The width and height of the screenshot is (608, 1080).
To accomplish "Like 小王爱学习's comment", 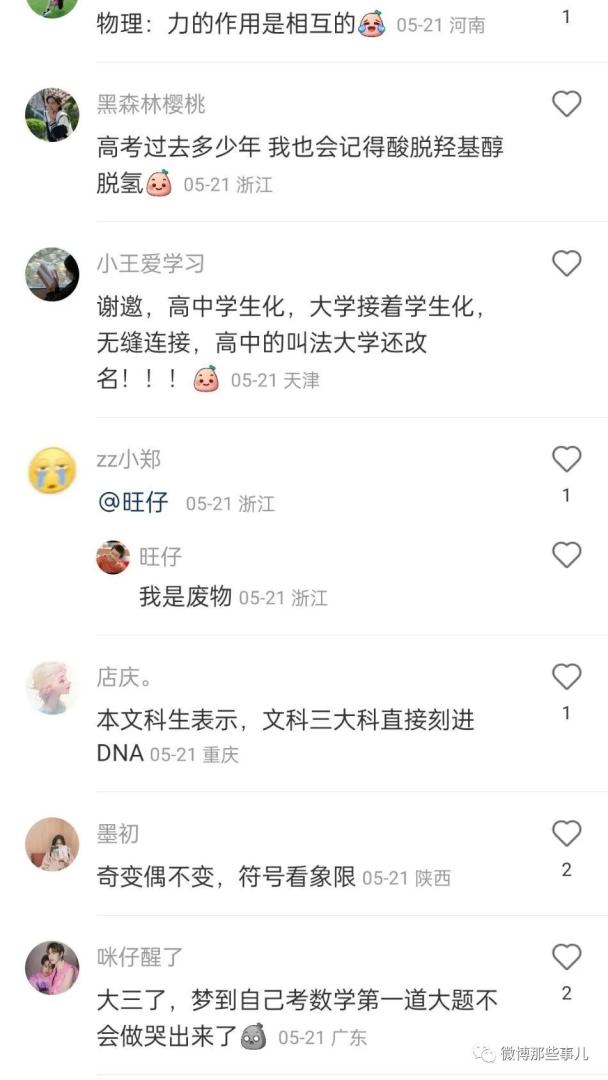I will [x=566, y=263].
